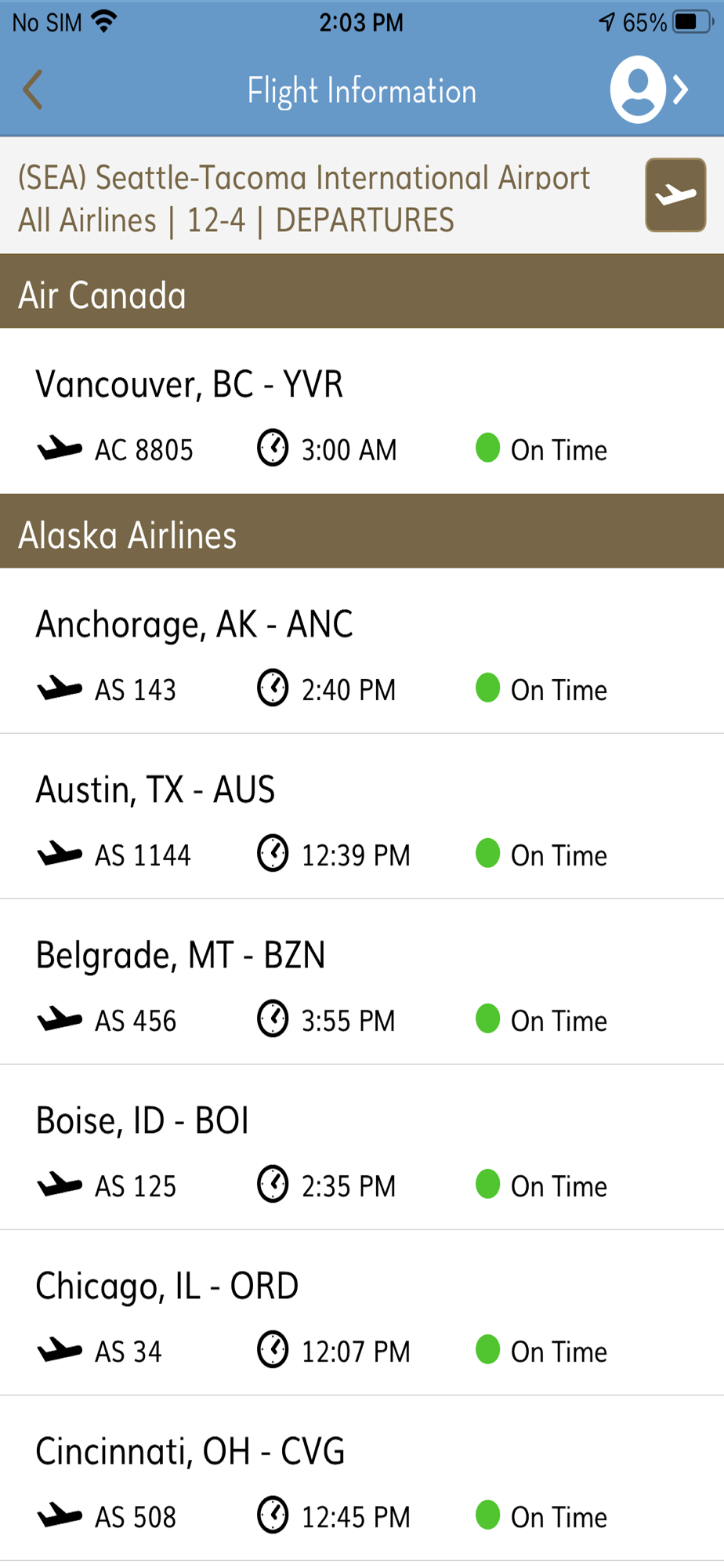The image size is (724, 1568).
Task: Select the Austin, TX flight AS 1144
Action: (x=360, y=818)
